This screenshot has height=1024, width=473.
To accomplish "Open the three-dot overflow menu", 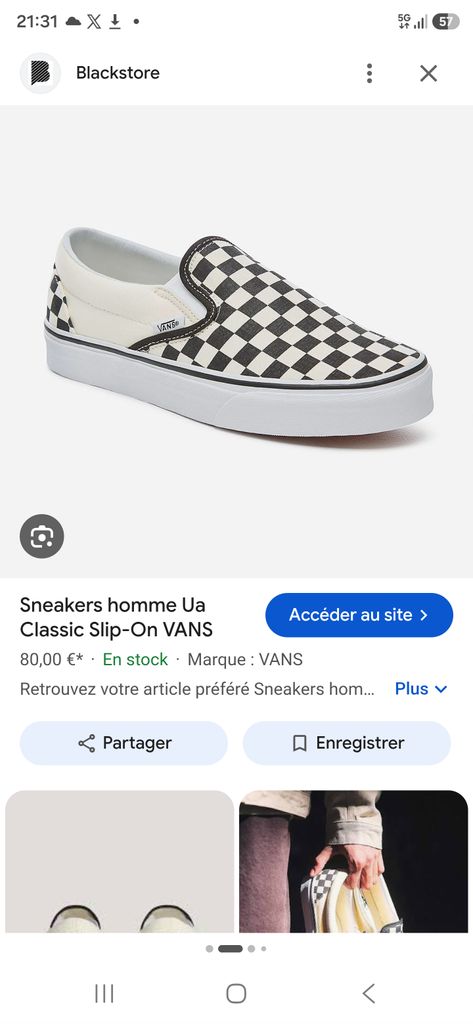I will pyautogui.click(x=369, y=73).
